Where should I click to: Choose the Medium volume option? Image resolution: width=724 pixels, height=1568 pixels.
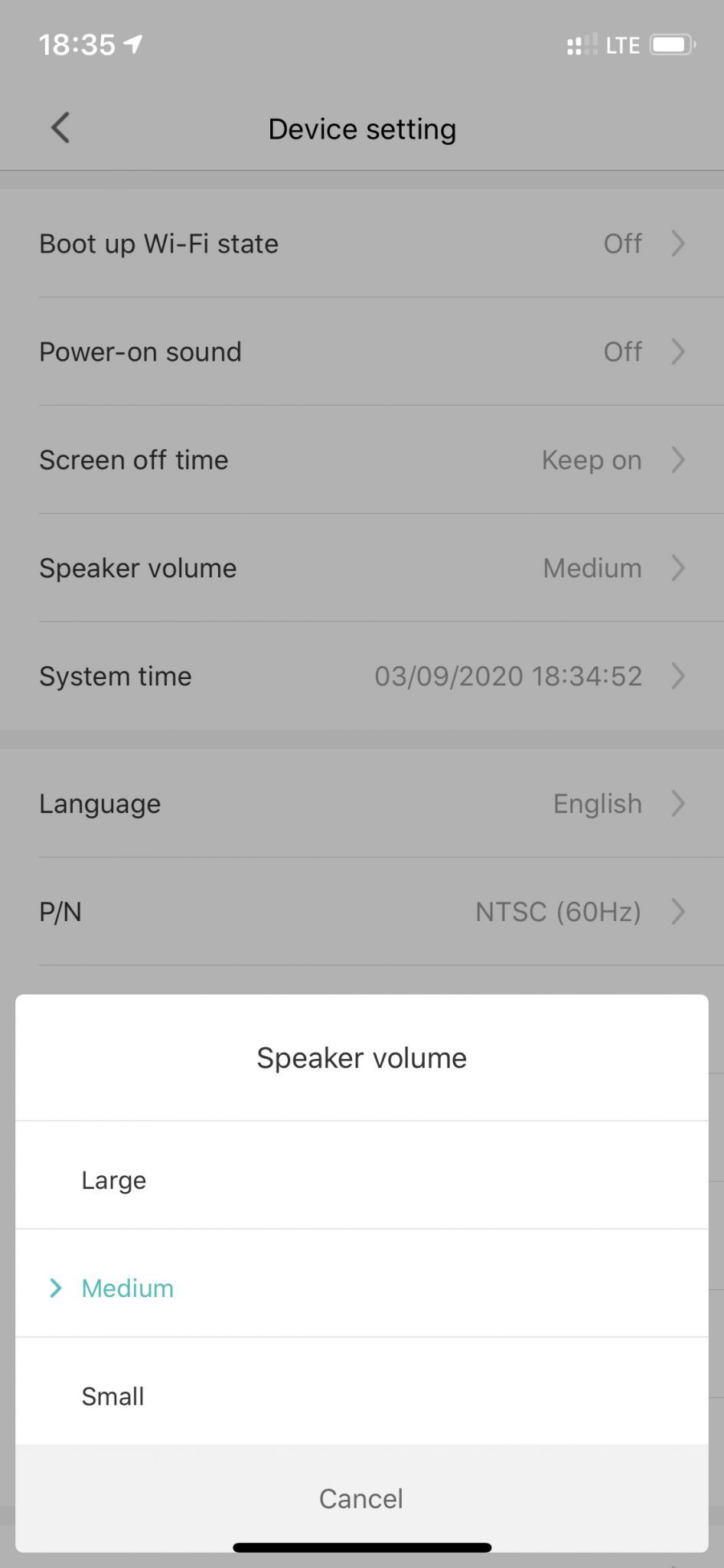click(127, 1288)
